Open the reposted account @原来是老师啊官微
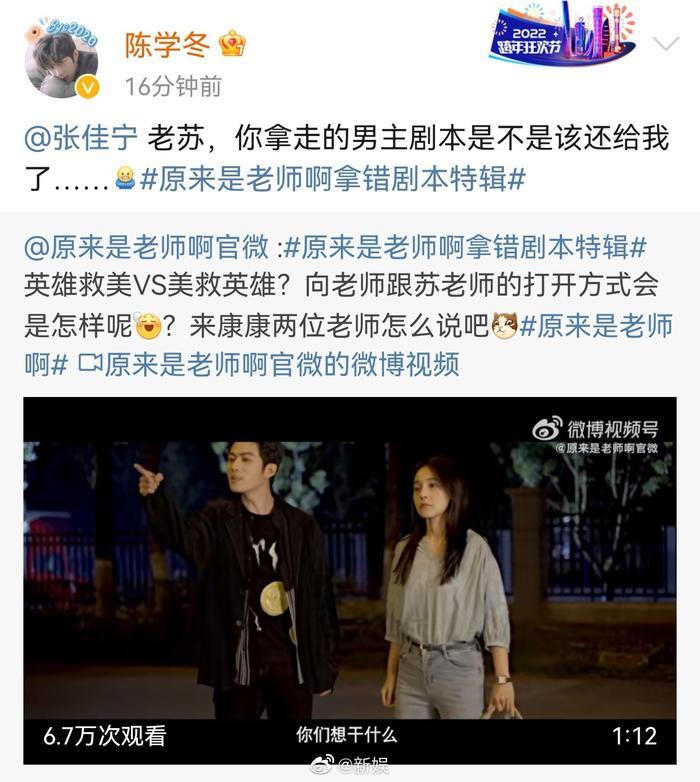The width and height of the screenshot is (700, 782). (146, 245)
